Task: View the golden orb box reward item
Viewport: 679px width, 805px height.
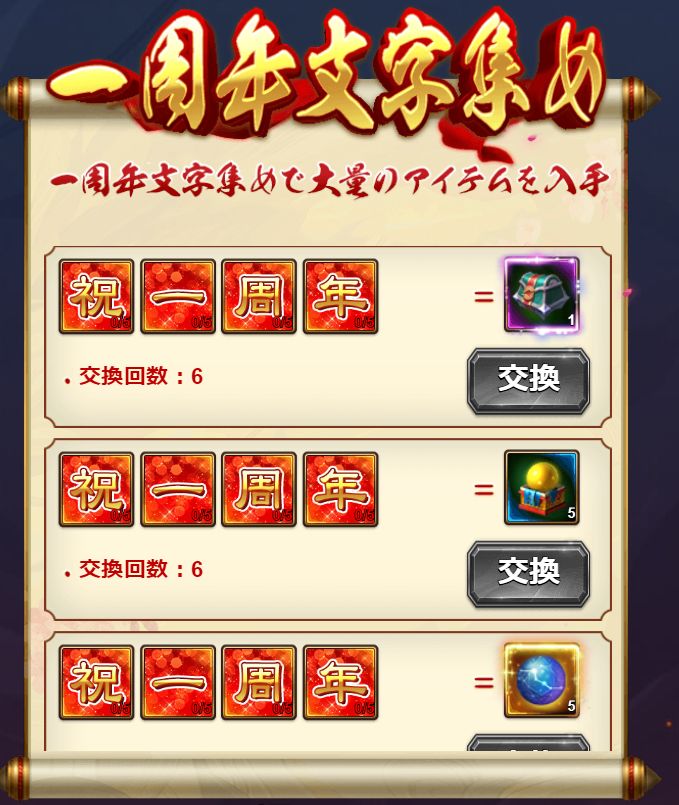Action: 541,487
